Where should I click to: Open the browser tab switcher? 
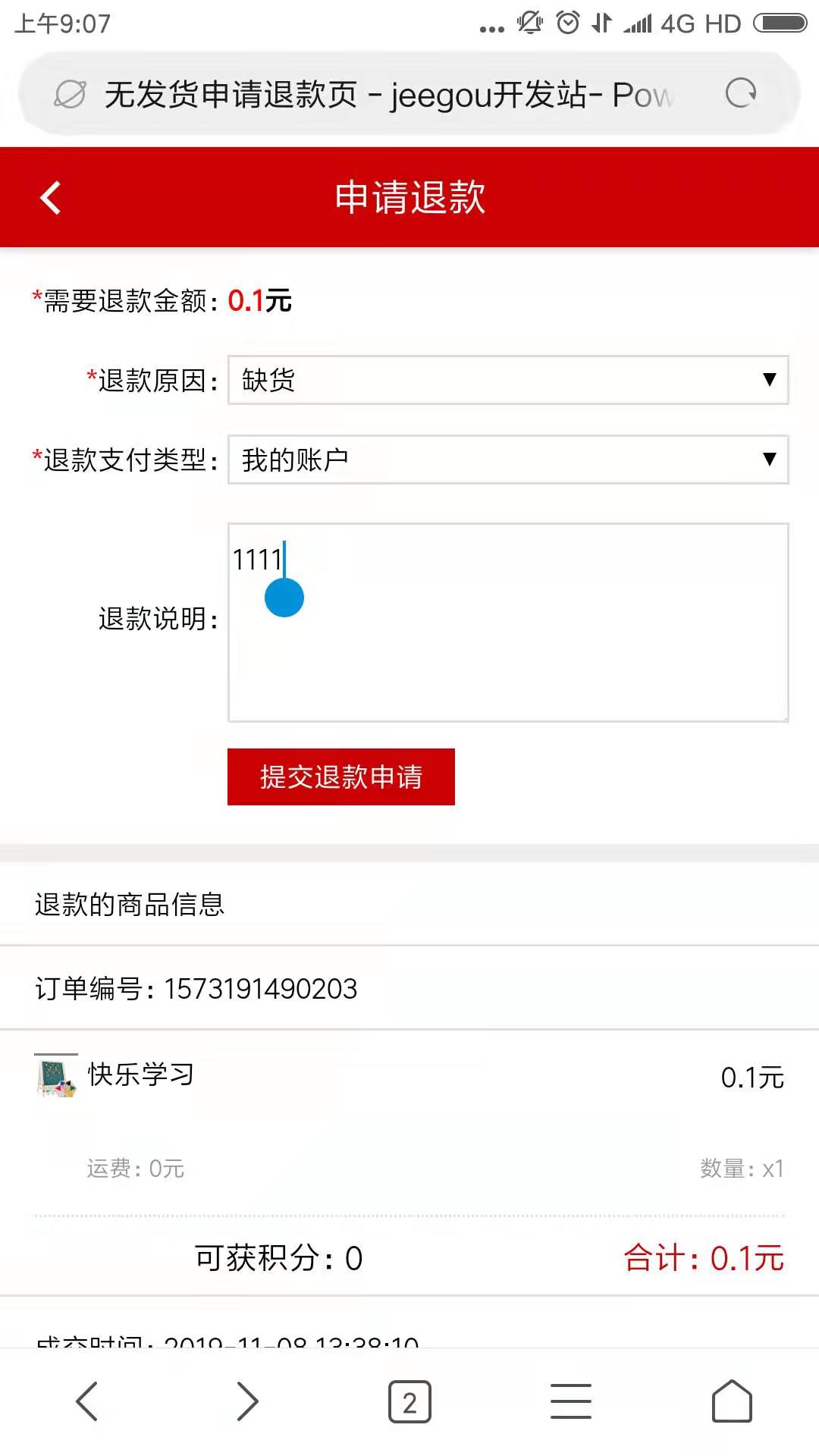[x=409, y=1401]
